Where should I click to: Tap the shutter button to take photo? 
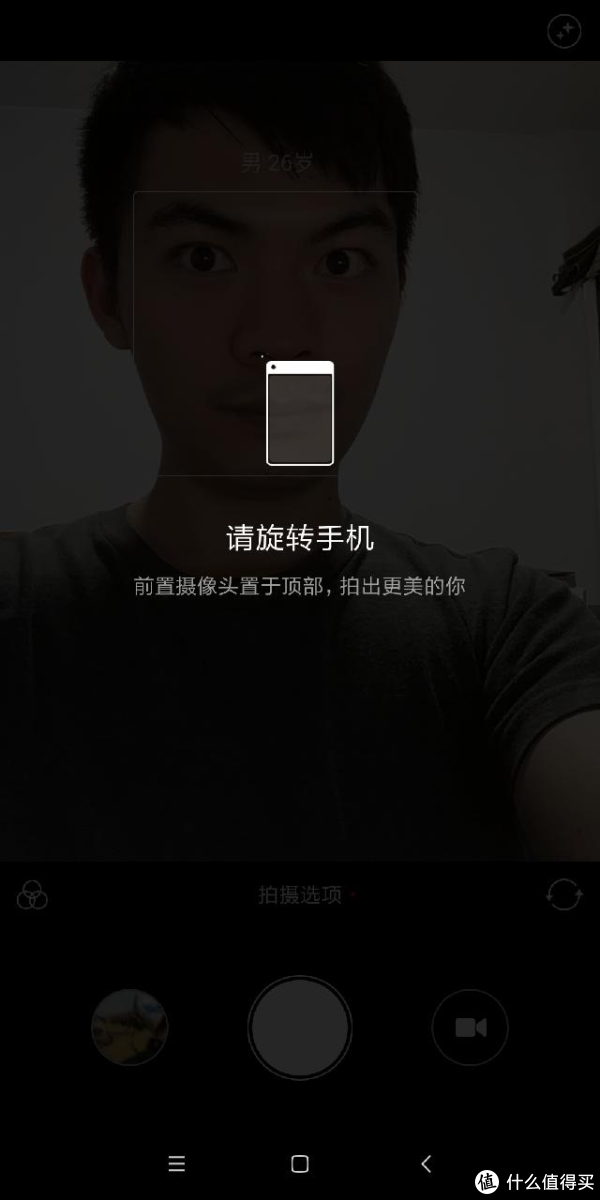[x=300, y=1027]
